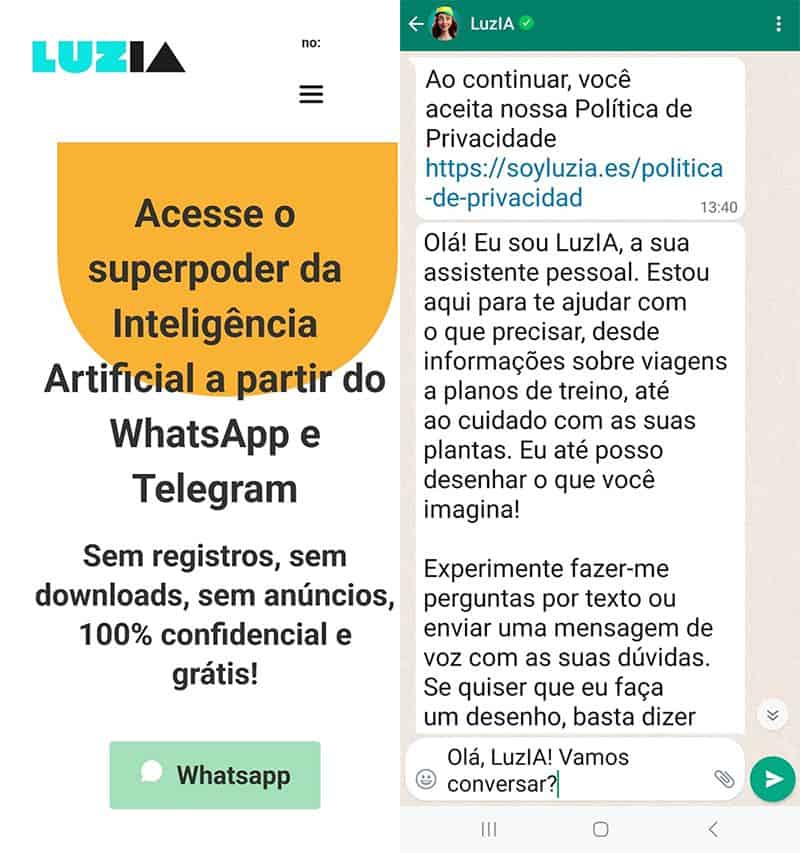Attach a file with the paperclip
The height and width of the screenshot is (853, 800).
coord(724,778)
